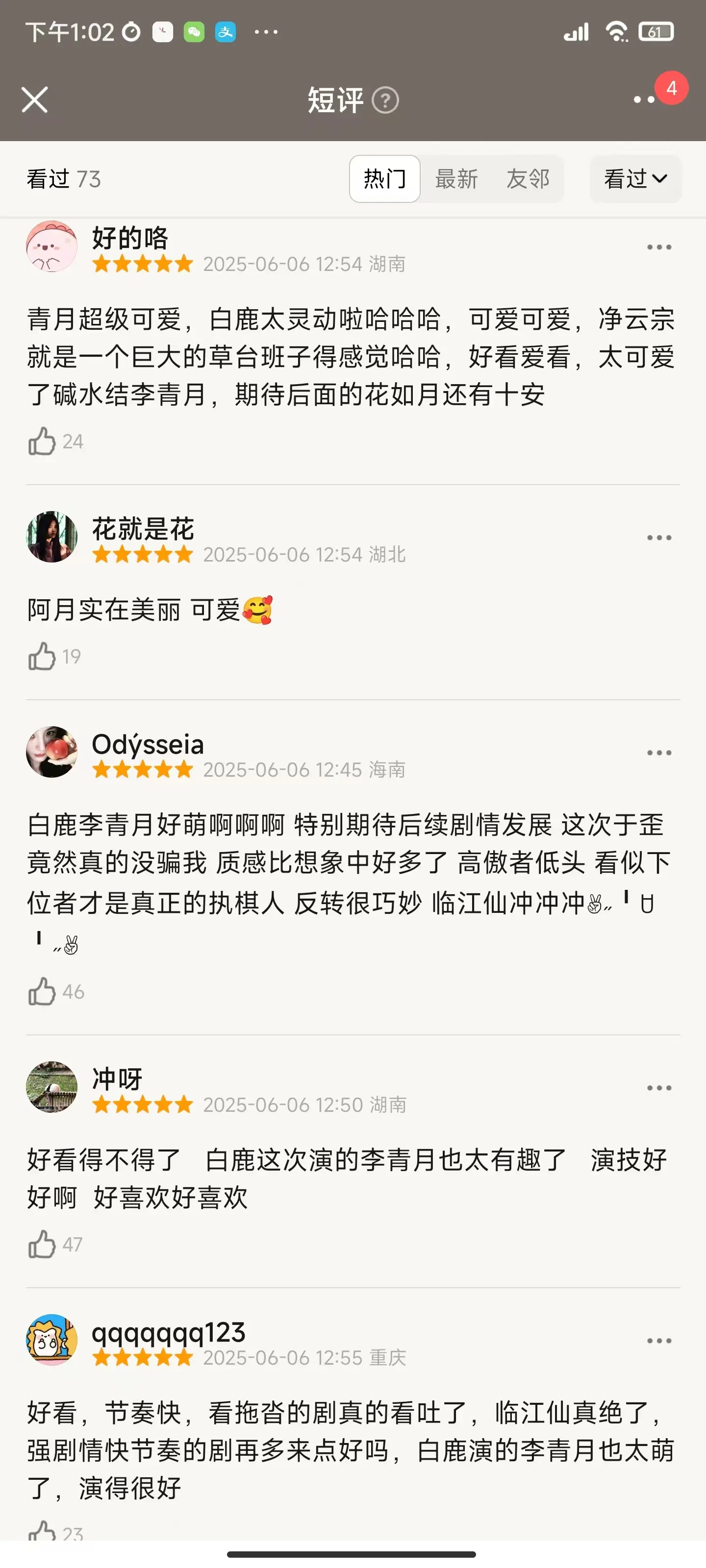Image resolution: width=706 pixels, height=1568 pixels.
Task: Like 花就是花's review with 19 likes
Action: tap(42, 657)
